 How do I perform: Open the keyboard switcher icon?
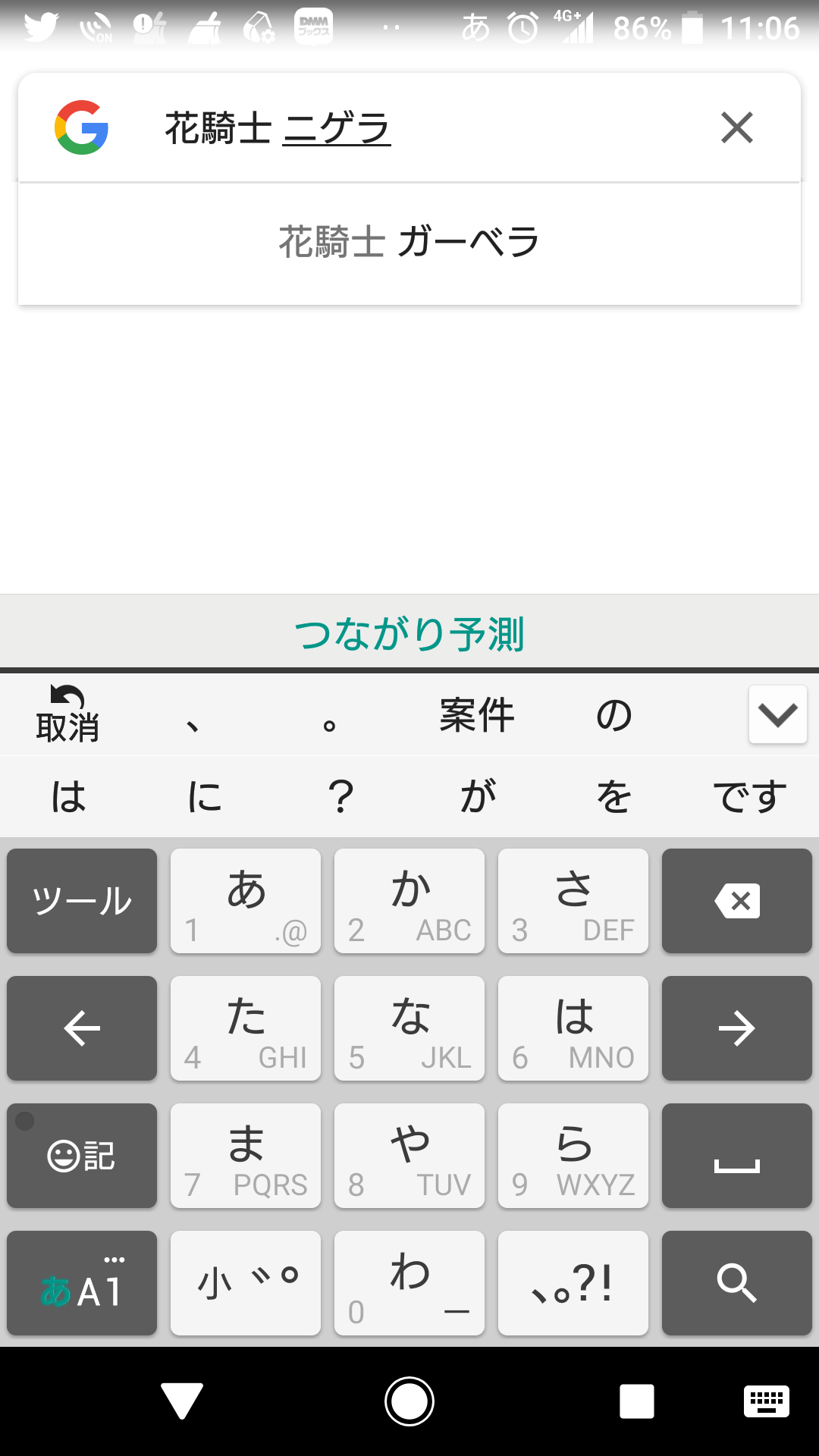click(766, 1401)
